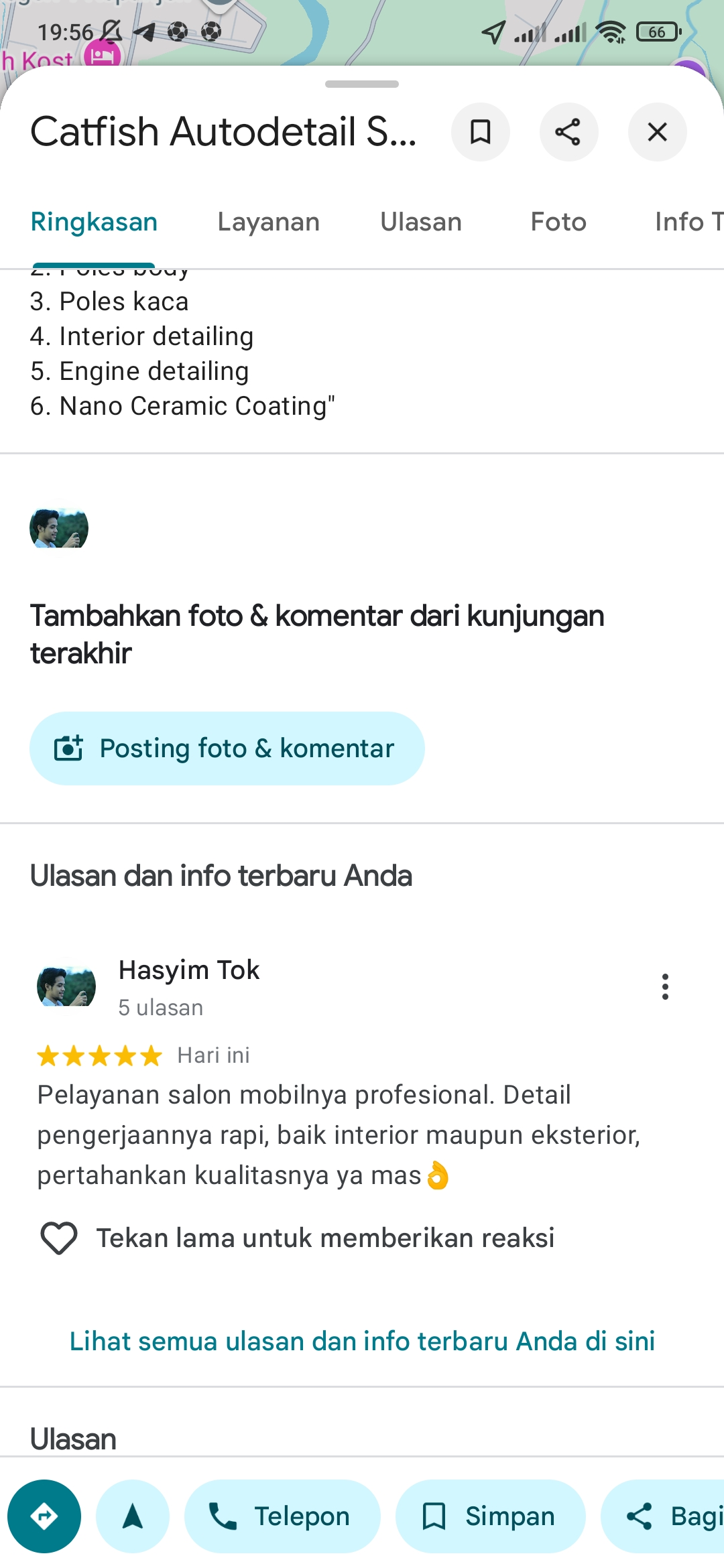Open the Foto tab

(558, 222)
